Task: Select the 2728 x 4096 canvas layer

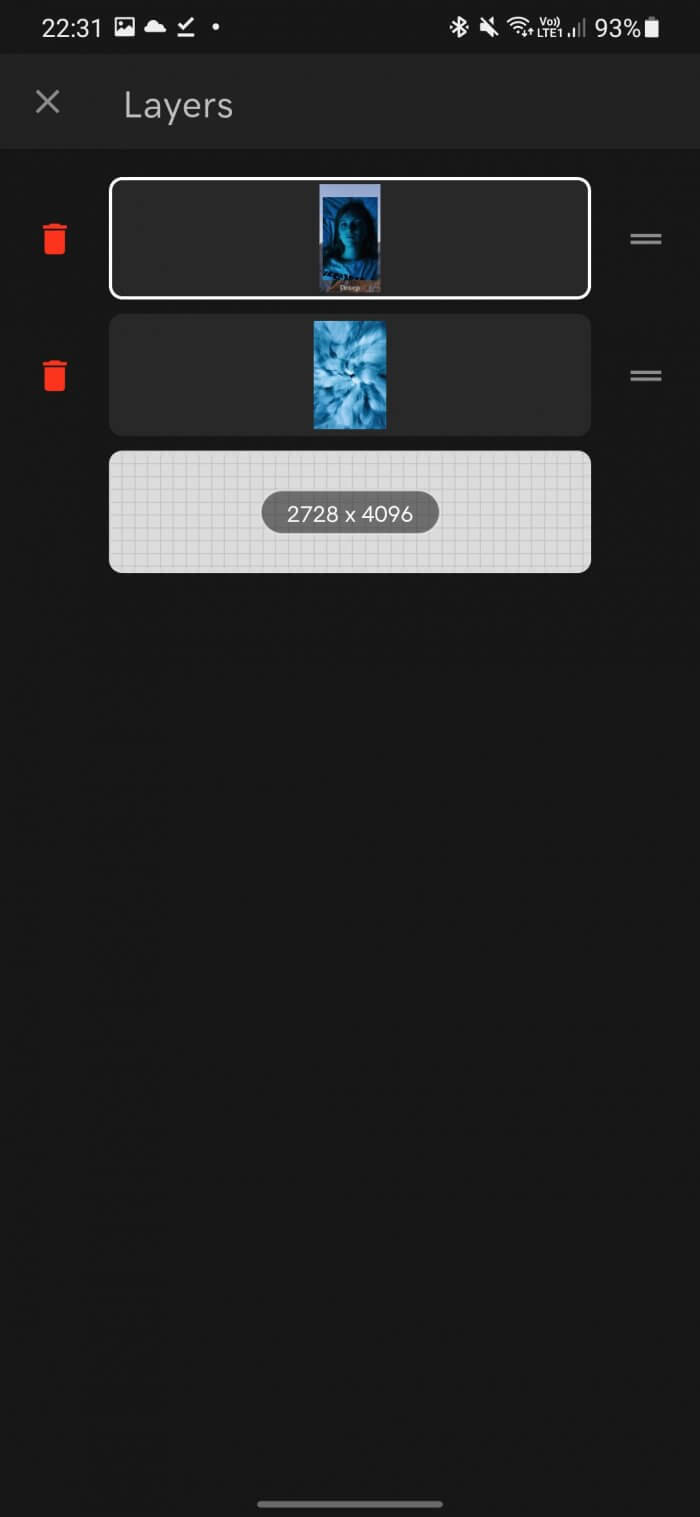Action: pos(350,512)
